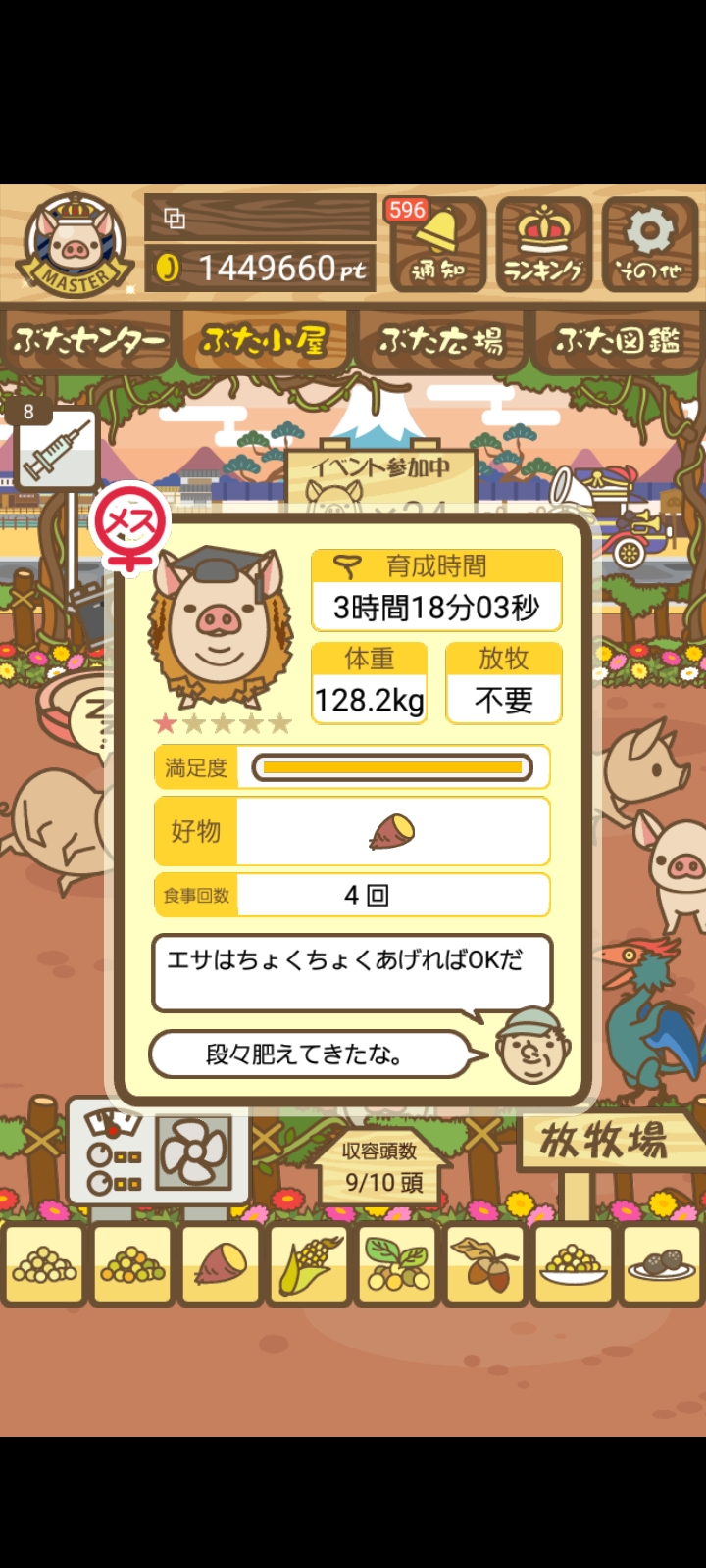Switch to the ぶたセンター tab
The image size is (706, 1568).
coord(88,341)
